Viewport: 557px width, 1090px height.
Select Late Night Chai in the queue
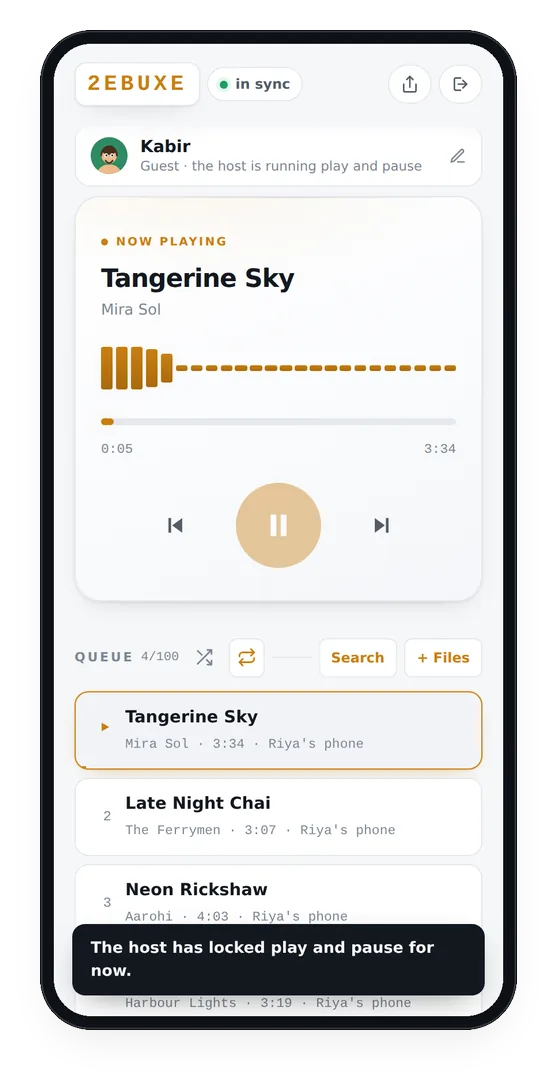point(278,816)
